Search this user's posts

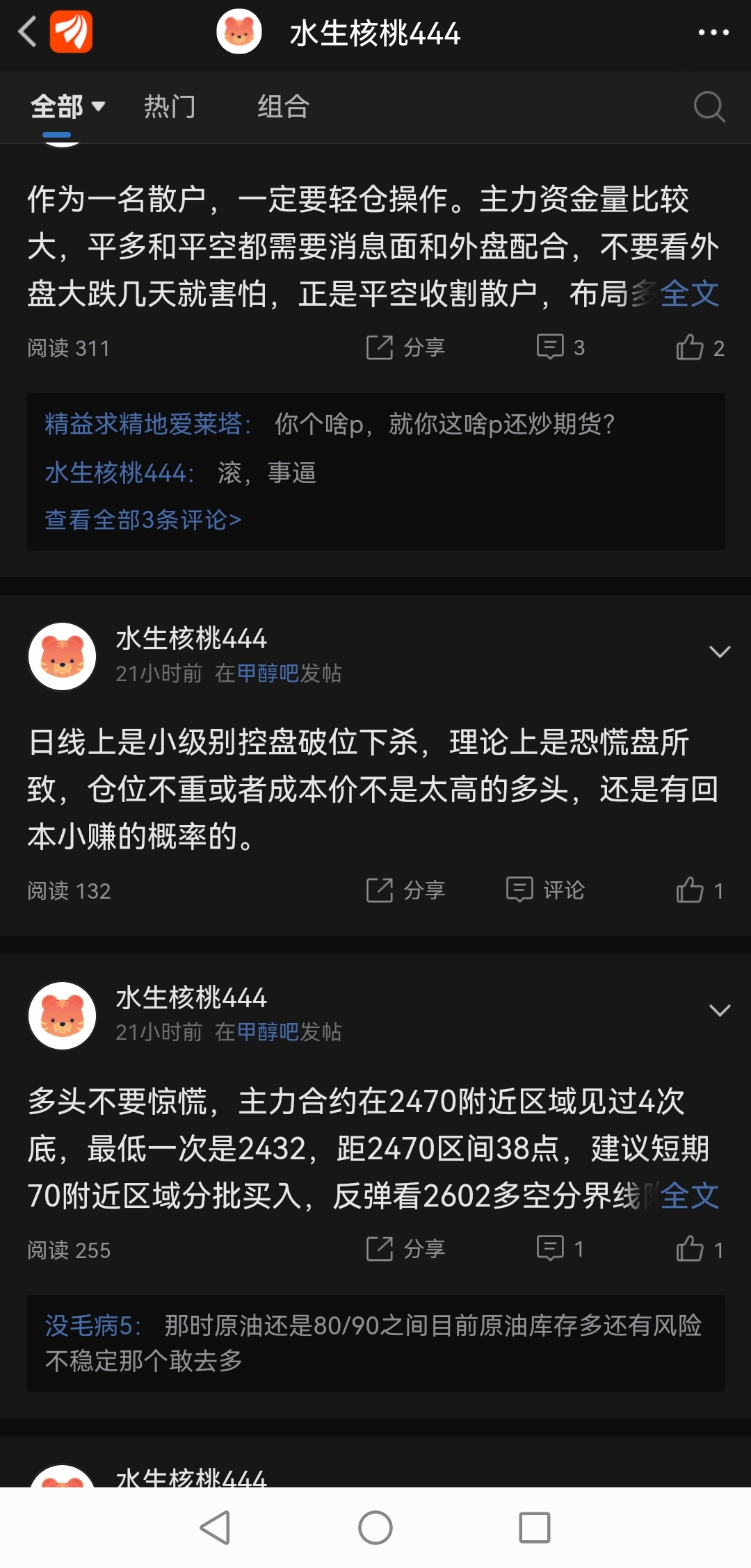pos(709,107)
